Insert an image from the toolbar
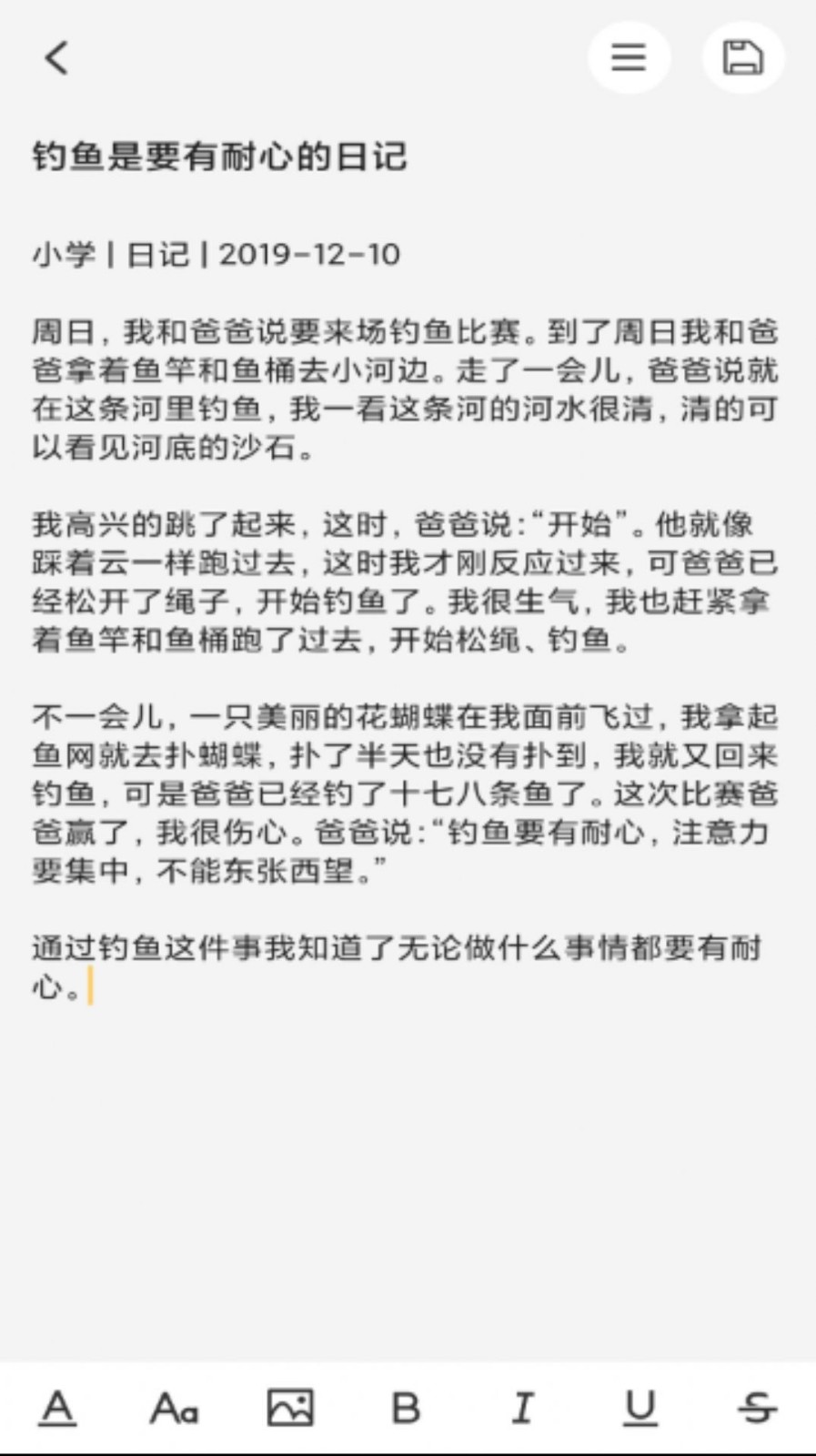Viewport: 816px width, 1456px height. (290, 1408)
